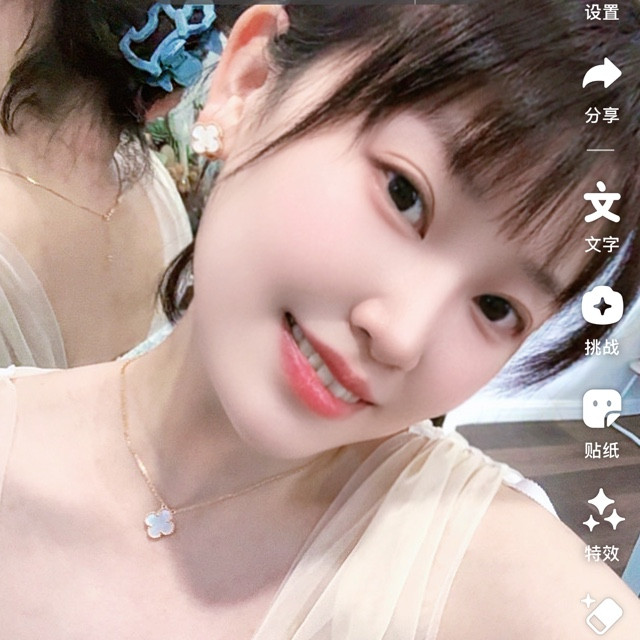Image resolution: width=640 pixels, height=640 pixels.
Task: Add a sticker via 贴纸
Action: (602, 424)
